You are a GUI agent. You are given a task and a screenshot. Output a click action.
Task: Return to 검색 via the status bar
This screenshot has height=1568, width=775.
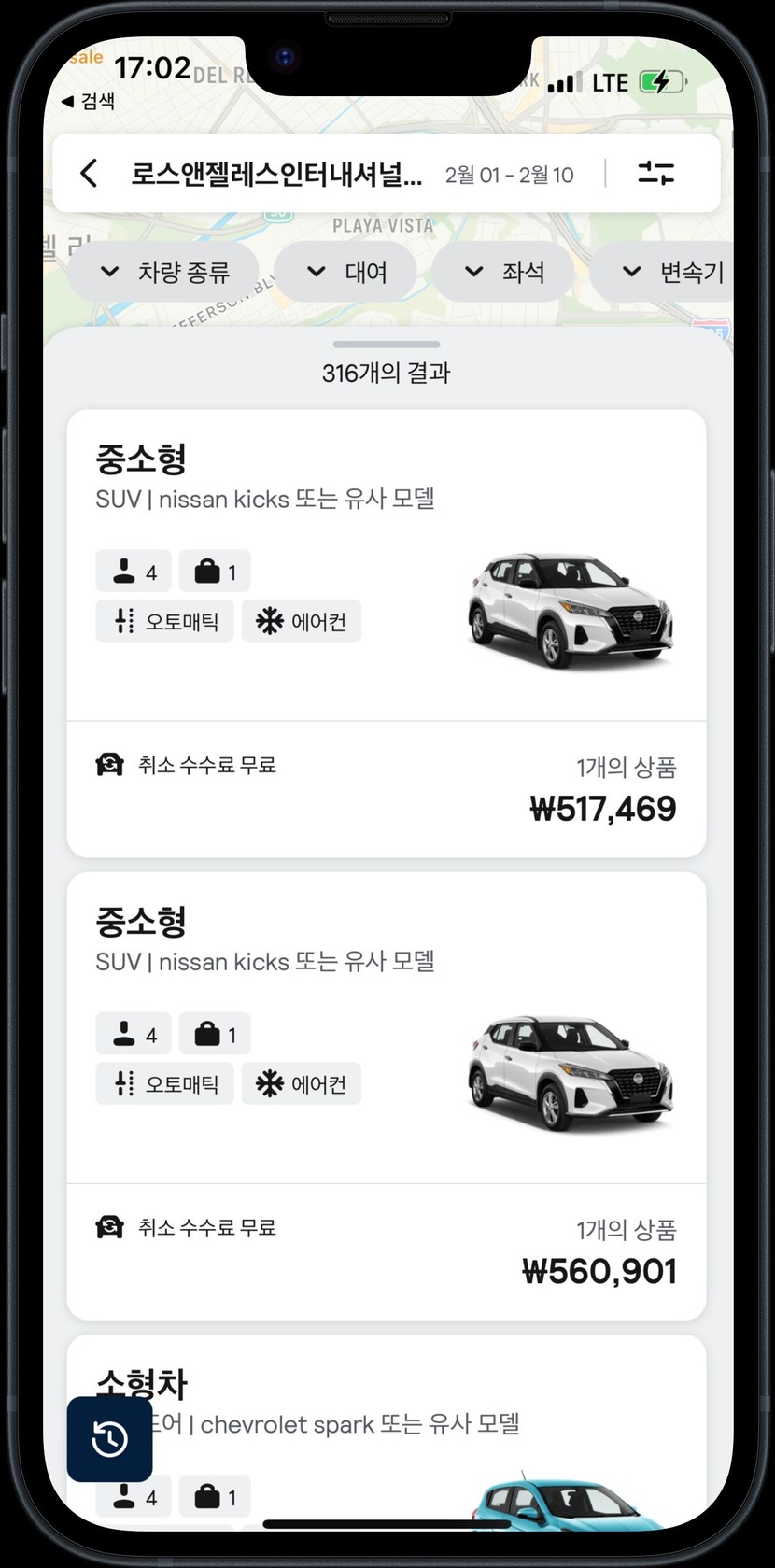point(89,101)
